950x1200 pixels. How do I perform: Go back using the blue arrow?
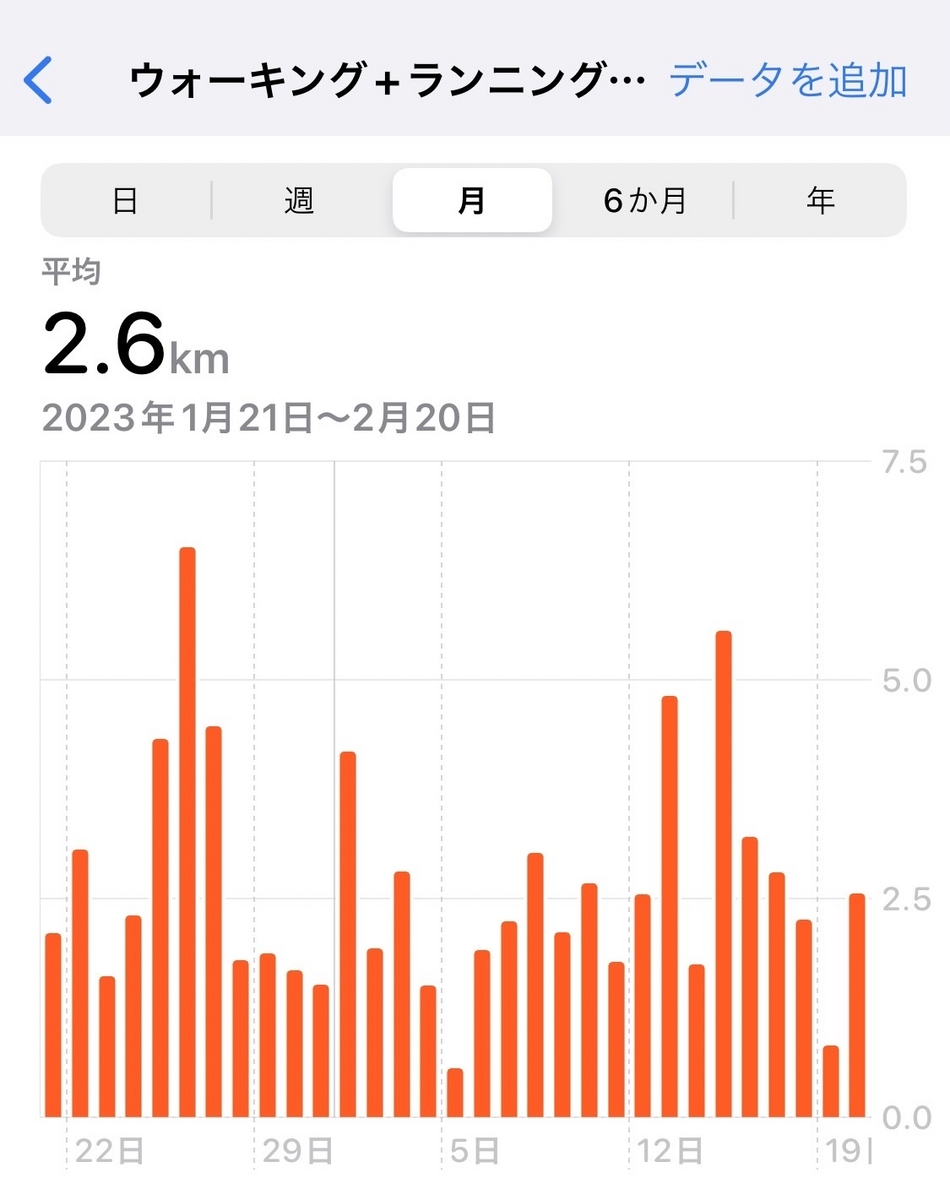point(38,80)
